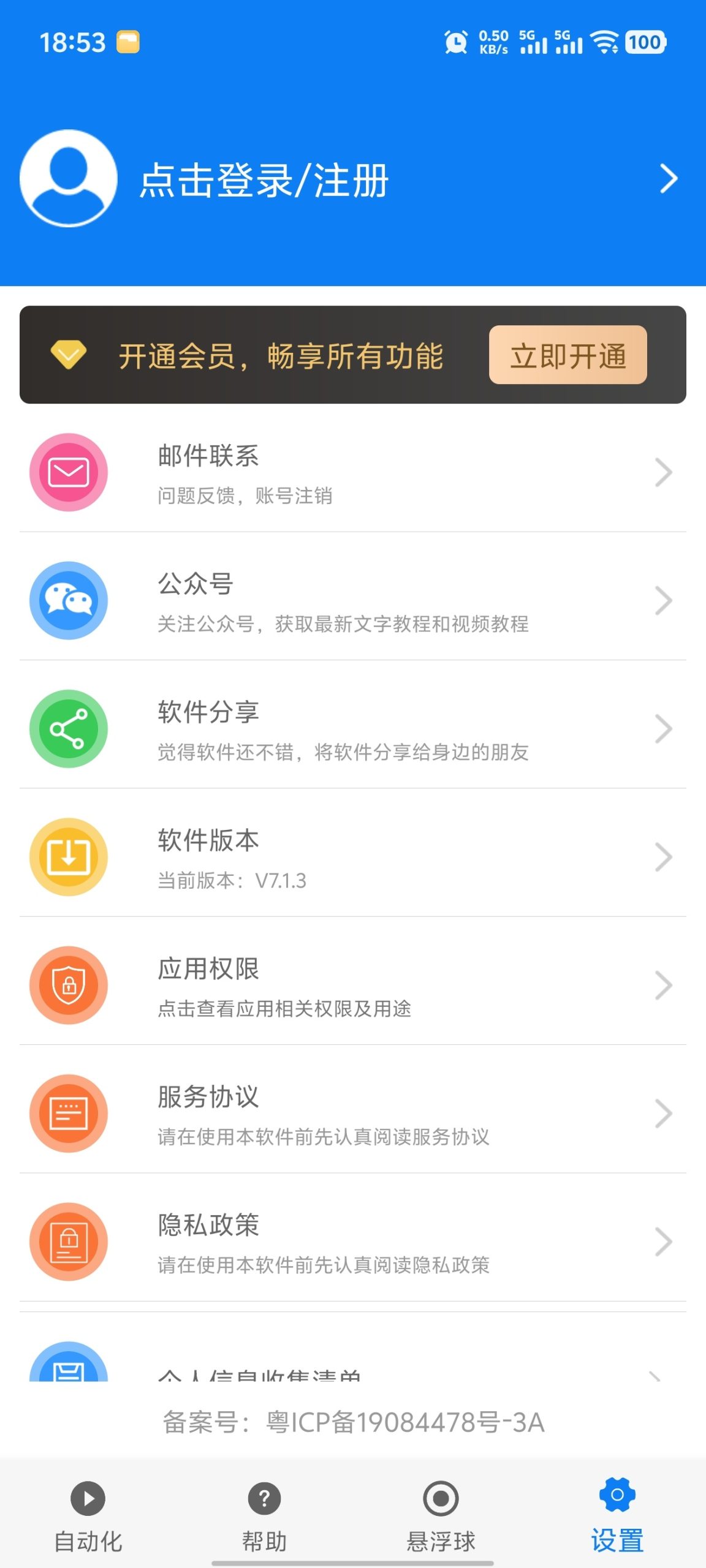This screenshot has height=1568, width=706.
Task: Click the 邮件联系 email icon
Action: pos(69,472)
